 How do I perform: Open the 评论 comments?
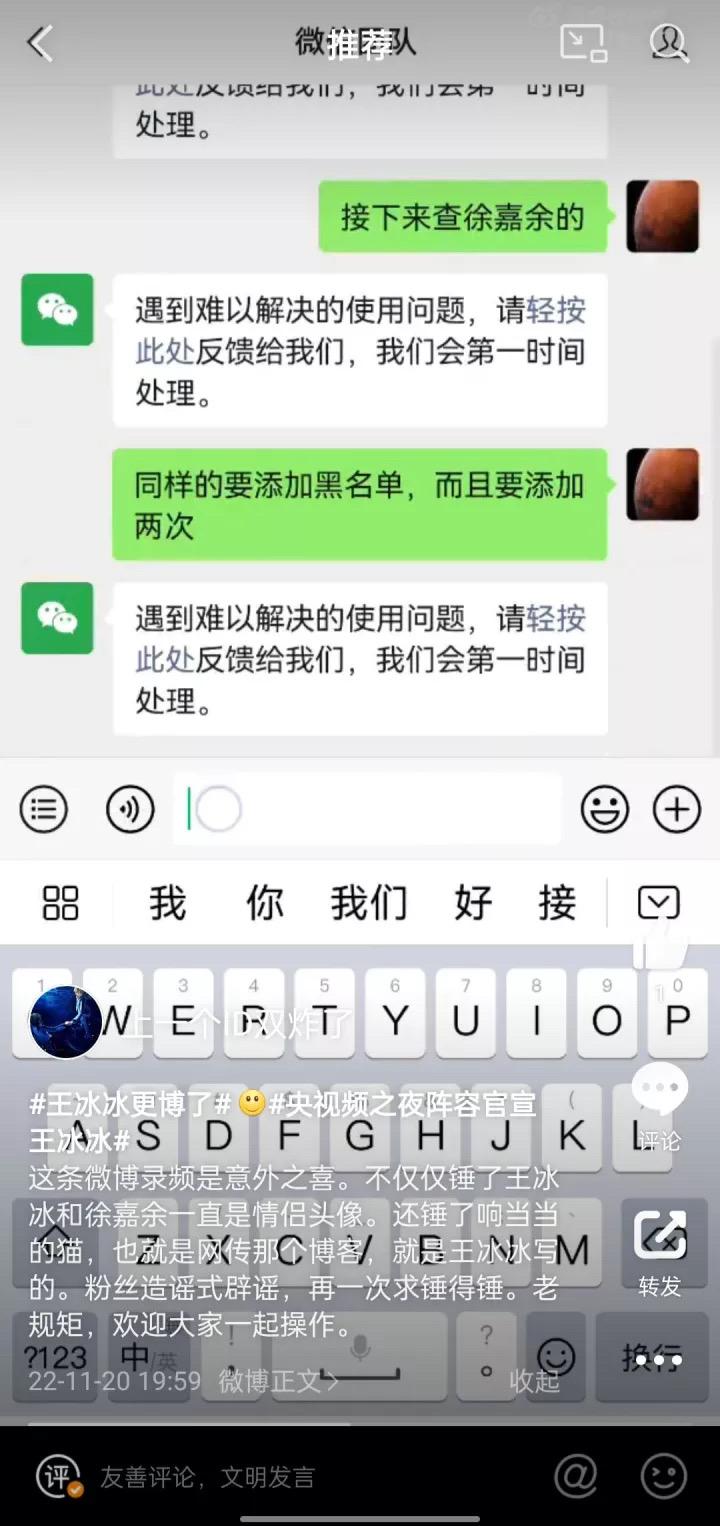tap(660, 1105)
